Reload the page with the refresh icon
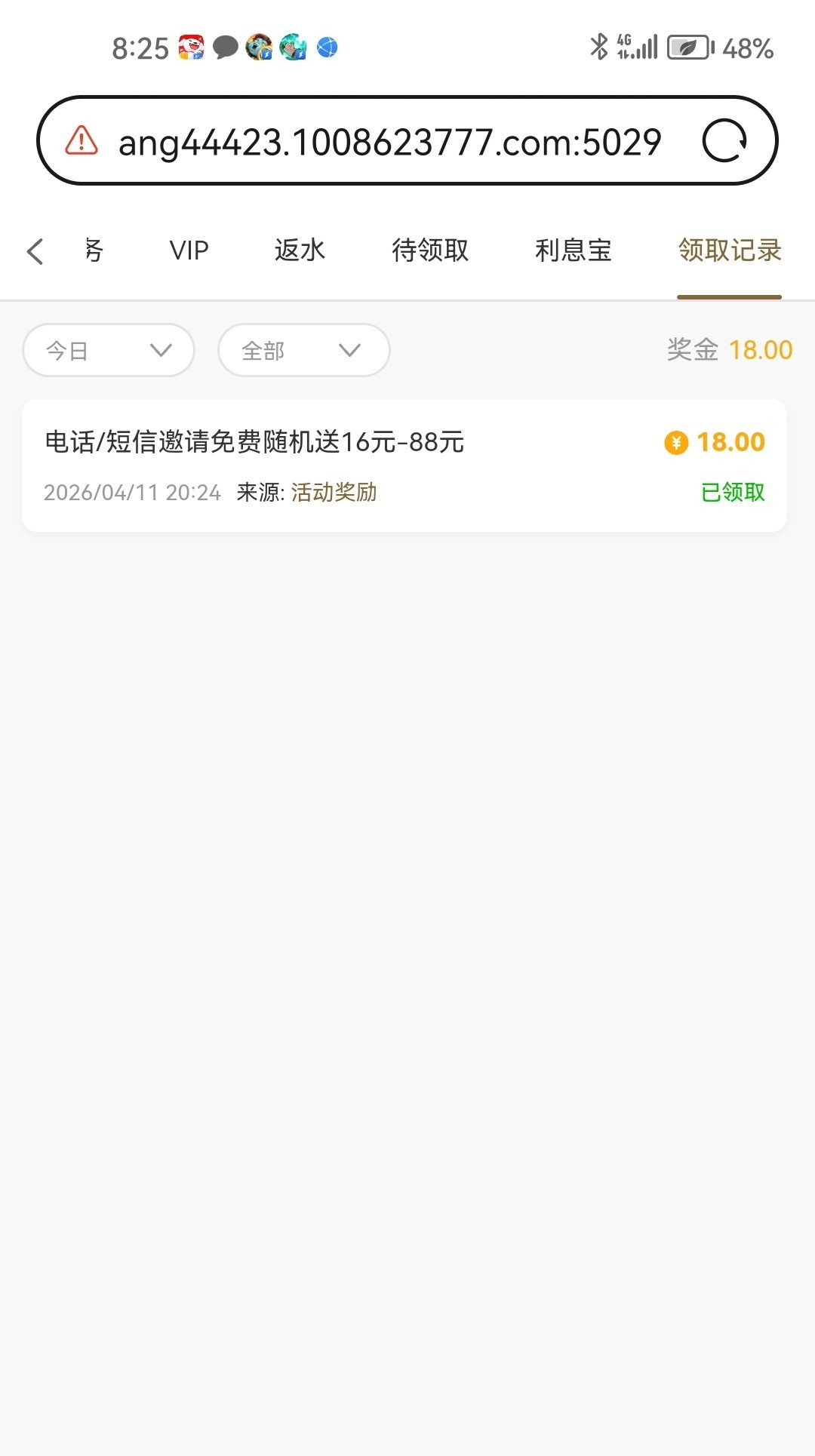 (724, 141)
